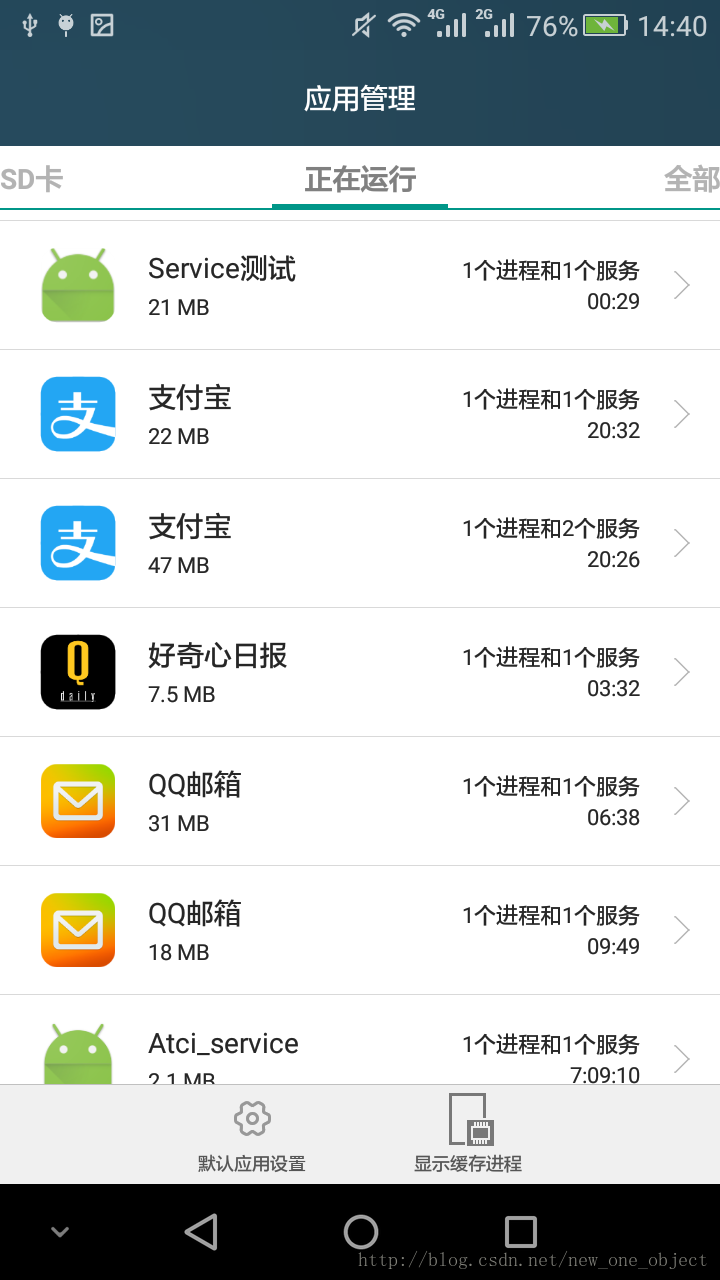720x1280 pixels.
Task: Go back with the system back button
Action: (x=201, y=1232)
